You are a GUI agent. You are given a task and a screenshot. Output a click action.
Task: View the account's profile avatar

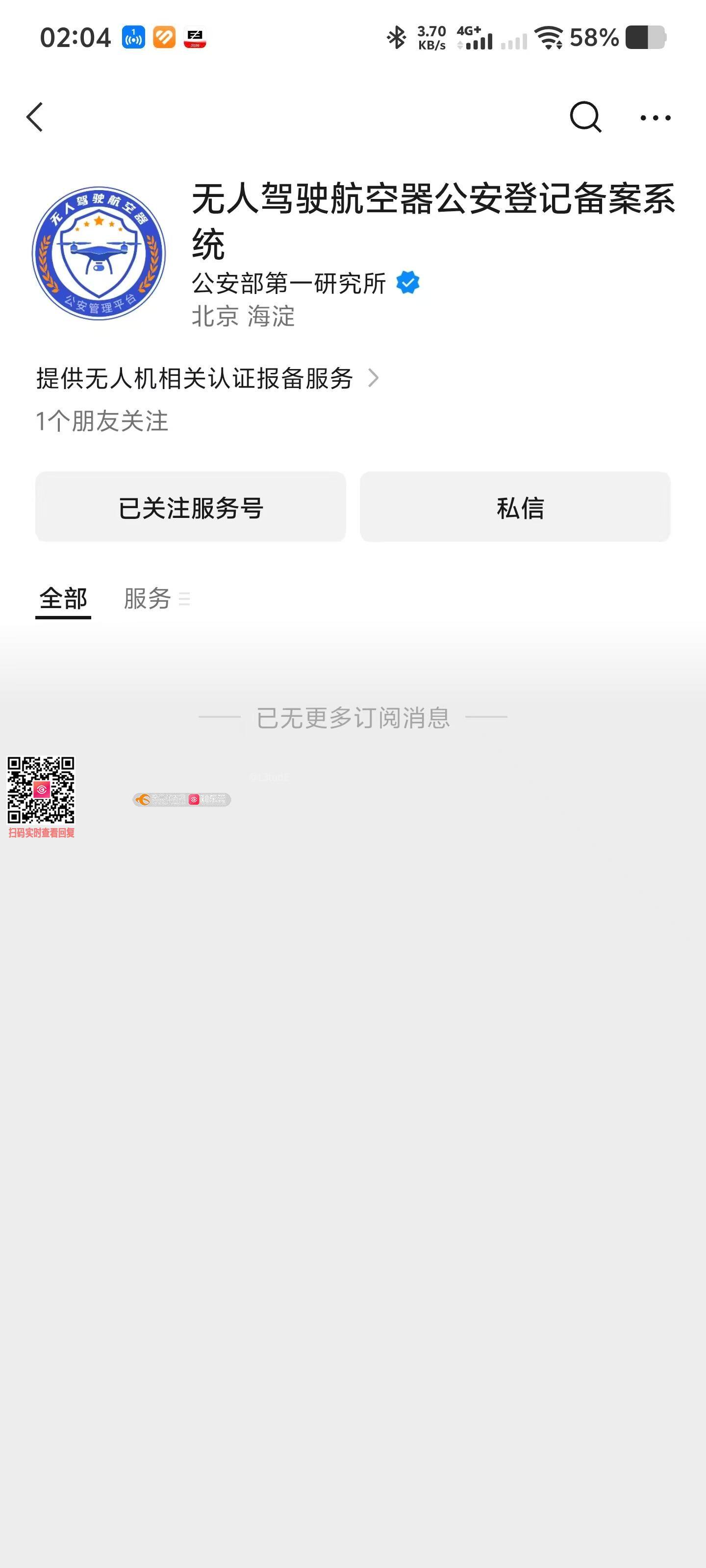click(99, 253)
